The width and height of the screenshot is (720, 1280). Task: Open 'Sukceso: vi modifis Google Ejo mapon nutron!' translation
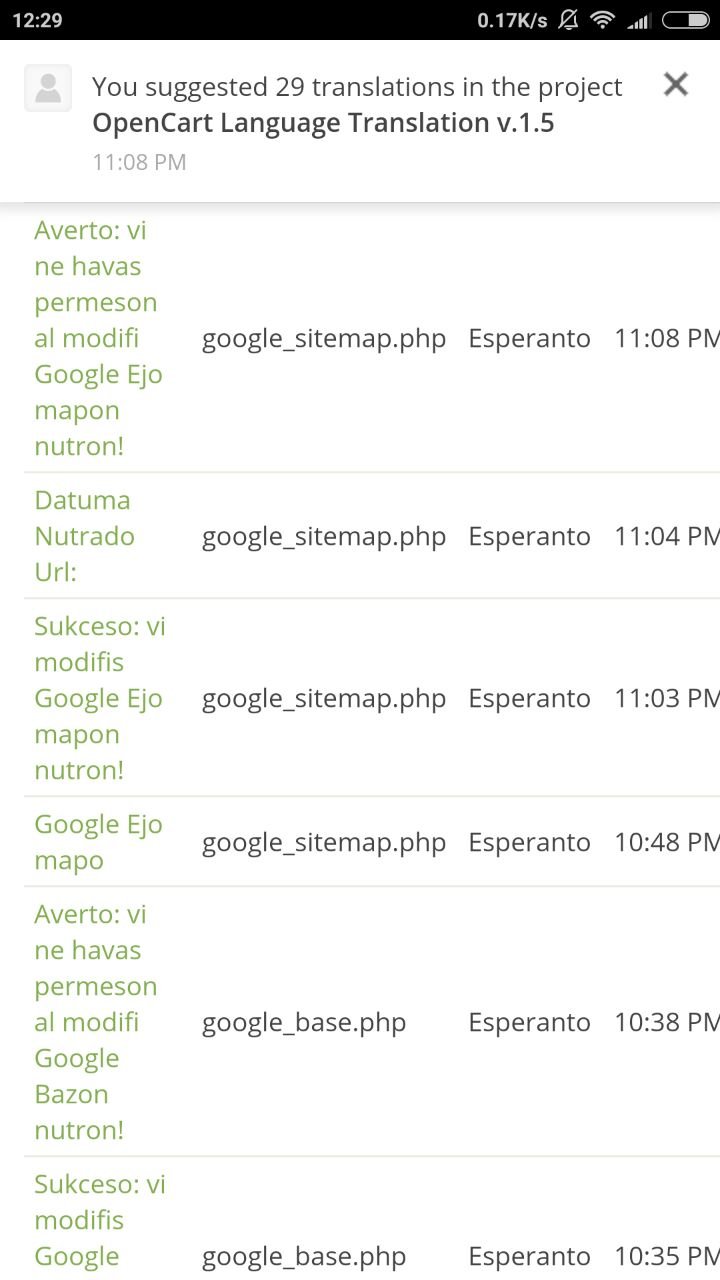click(100, 698)
